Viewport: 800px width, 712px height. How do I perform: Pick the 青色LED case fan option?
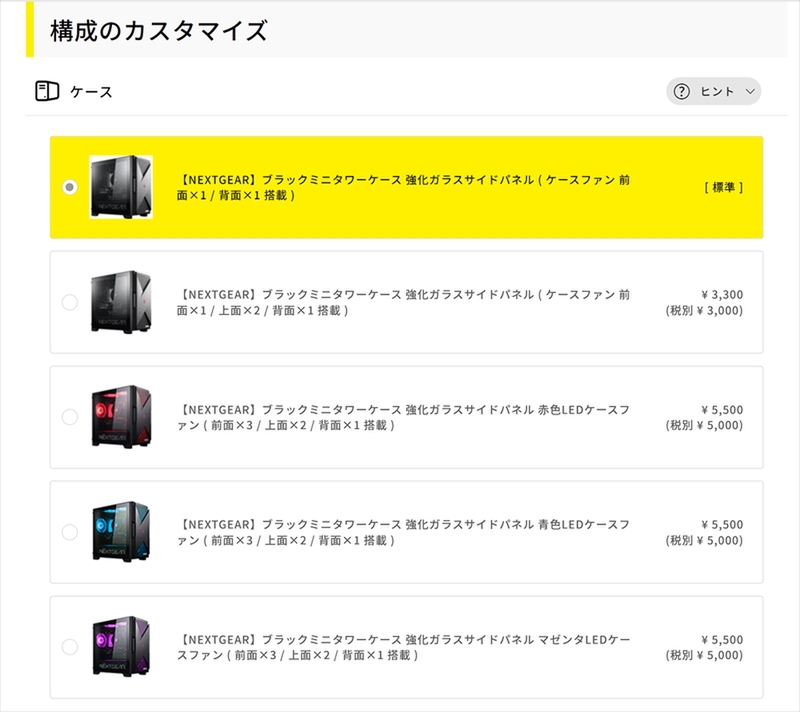point(69,532)
